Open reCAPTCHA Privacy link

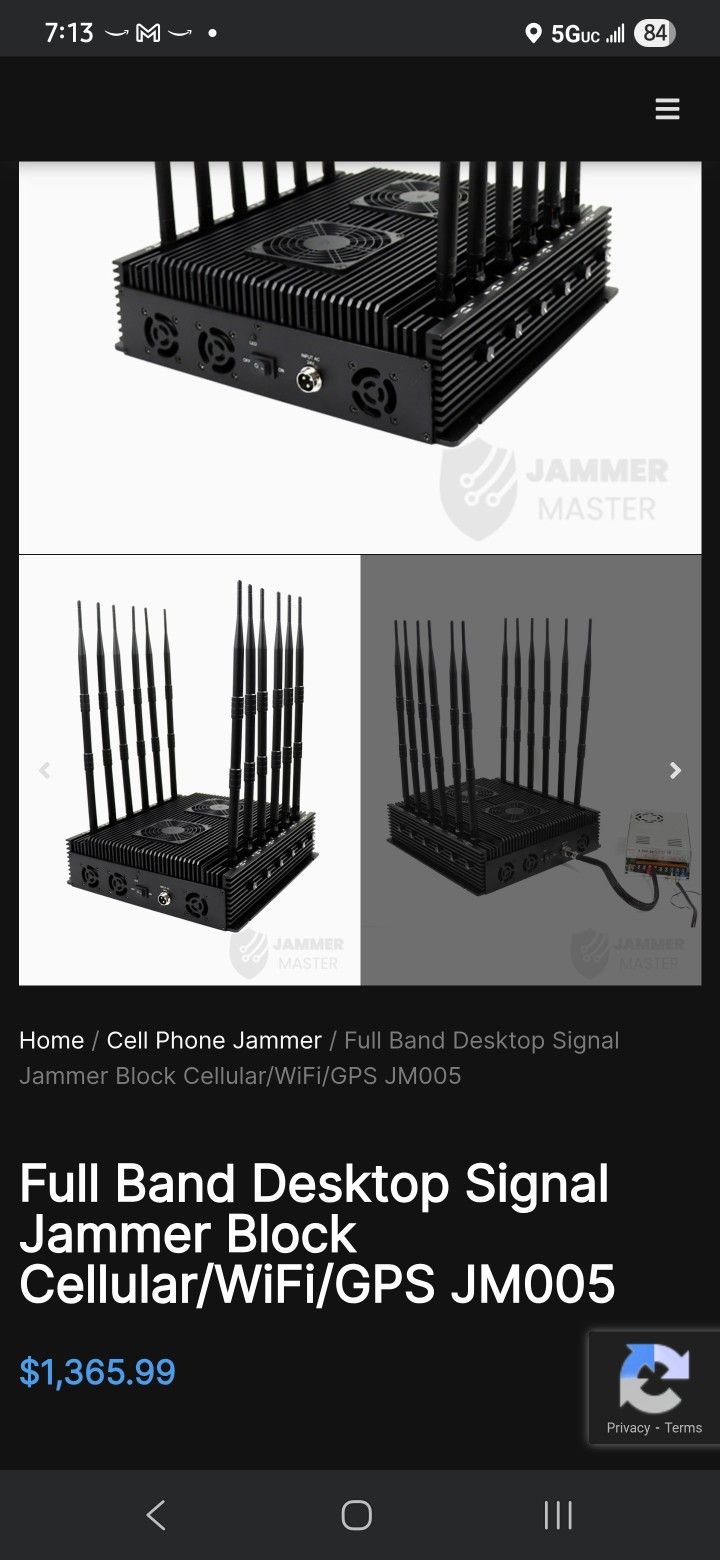point(628,1428)
